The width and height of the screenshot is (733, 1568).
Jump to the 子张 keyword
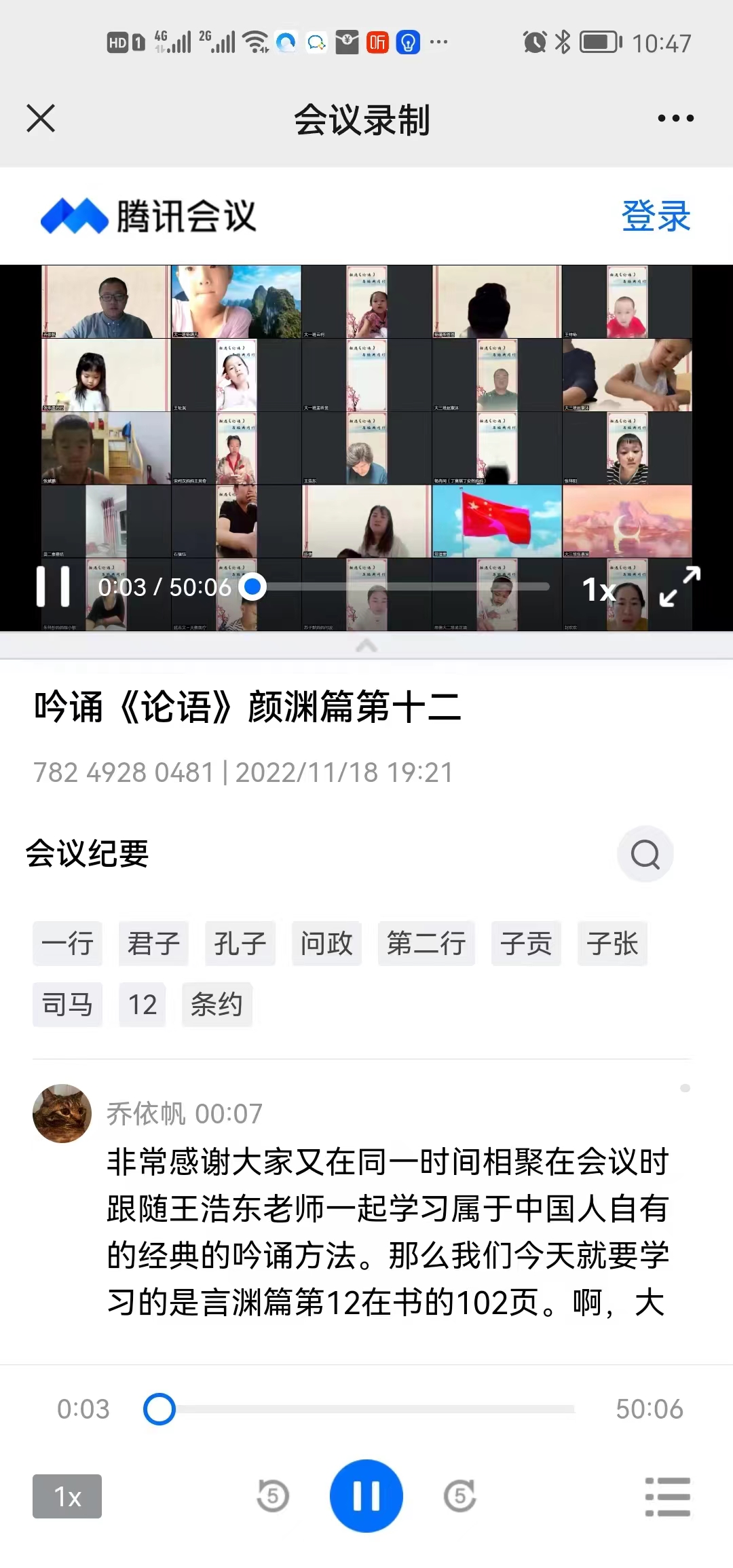tap(612, 944)
